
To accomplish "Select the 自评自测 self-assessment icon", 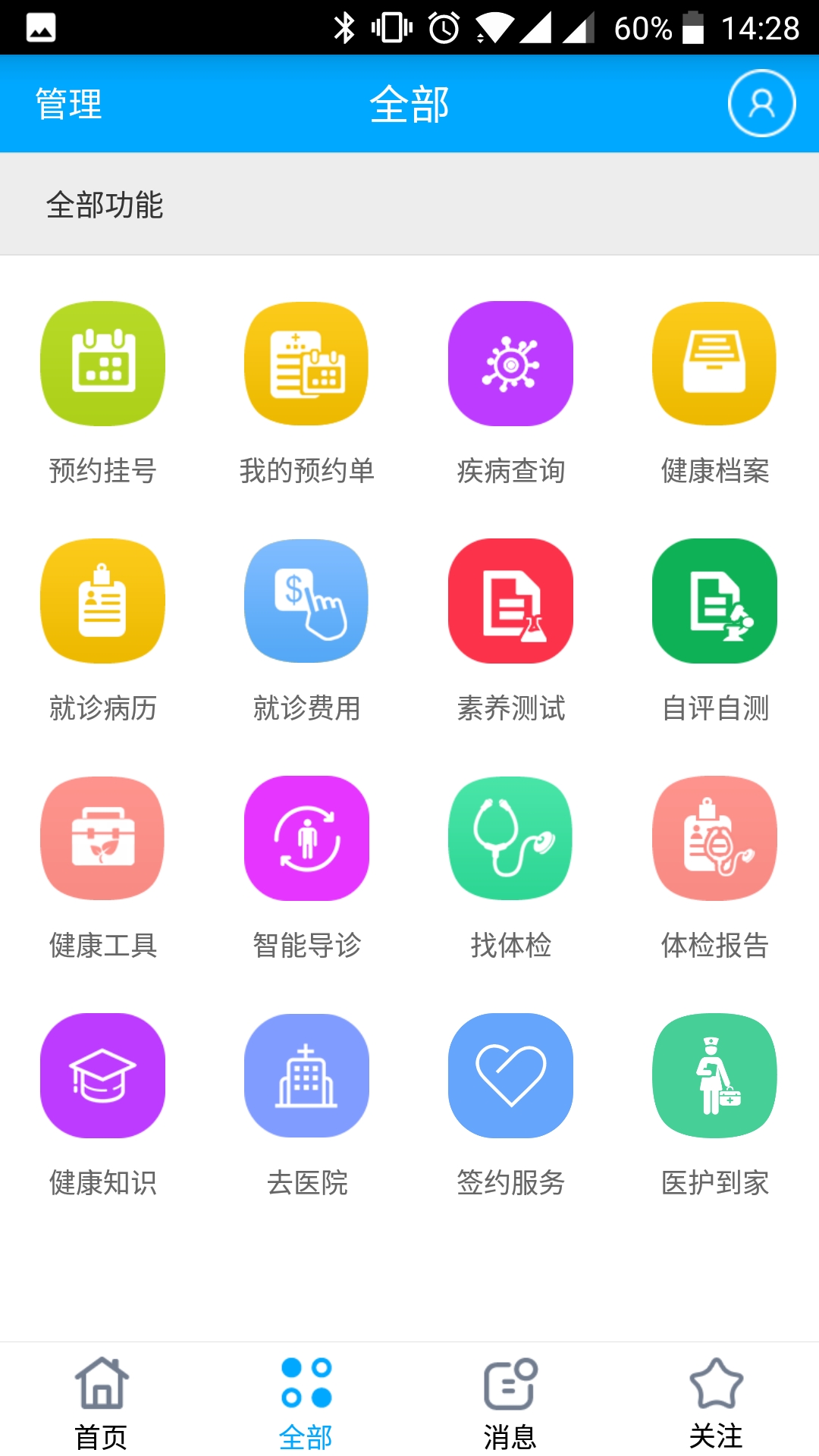I will (x=714, y=601).
